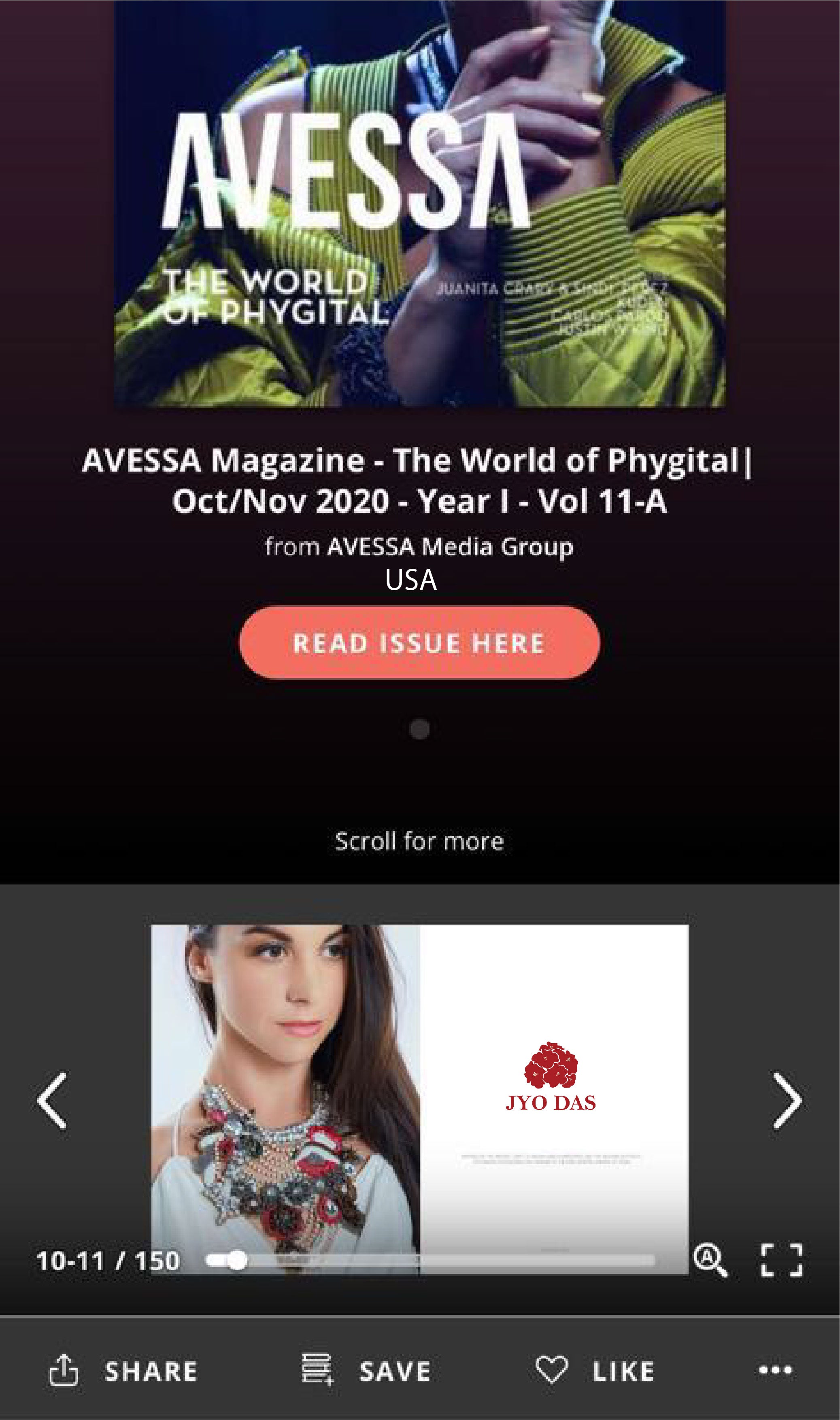Go to the previous magazine page
840x1420 pixels.
pos(52,1100)
